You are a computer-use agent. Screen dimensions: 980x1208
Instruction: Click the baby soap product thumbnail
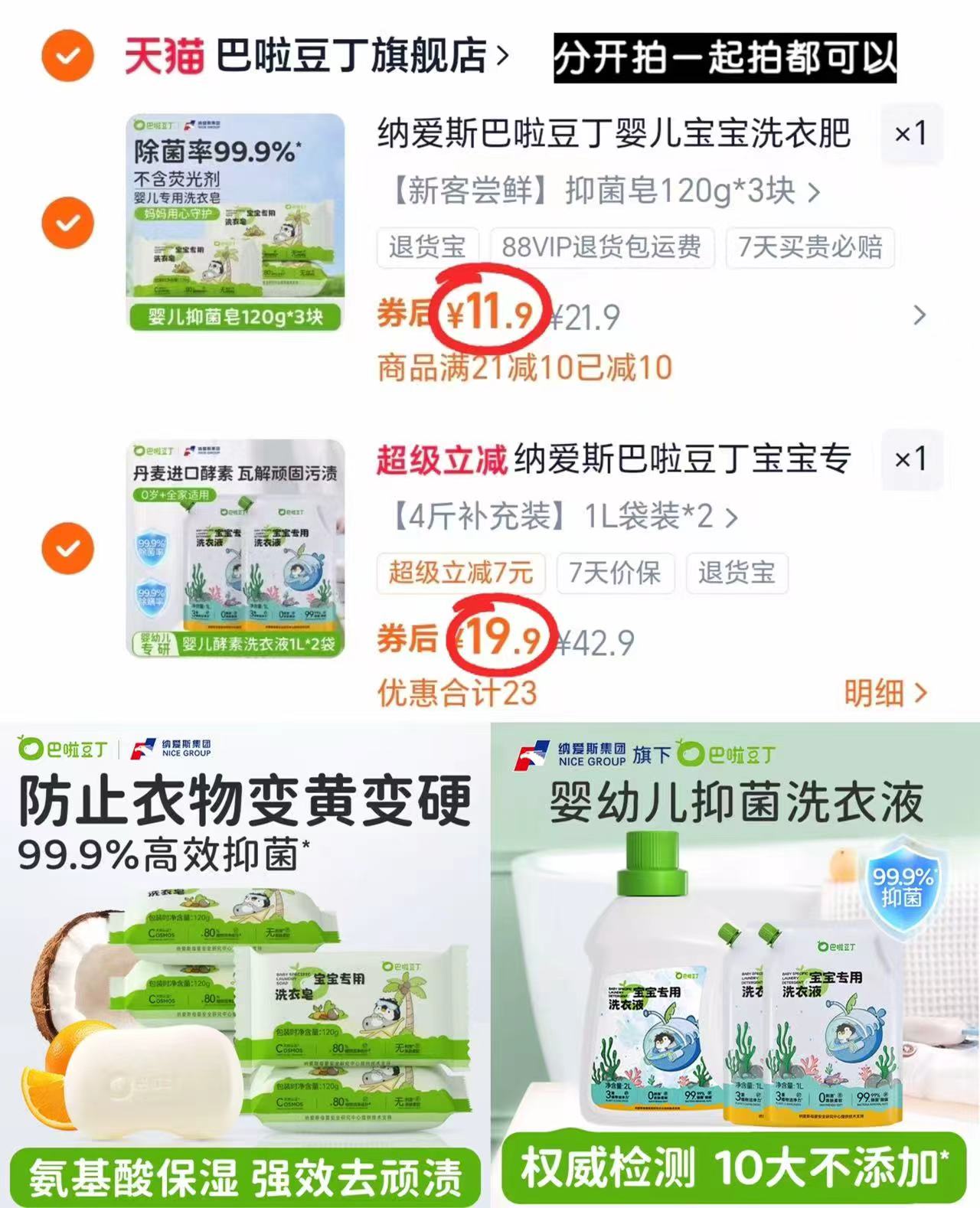tap(234, 222)
